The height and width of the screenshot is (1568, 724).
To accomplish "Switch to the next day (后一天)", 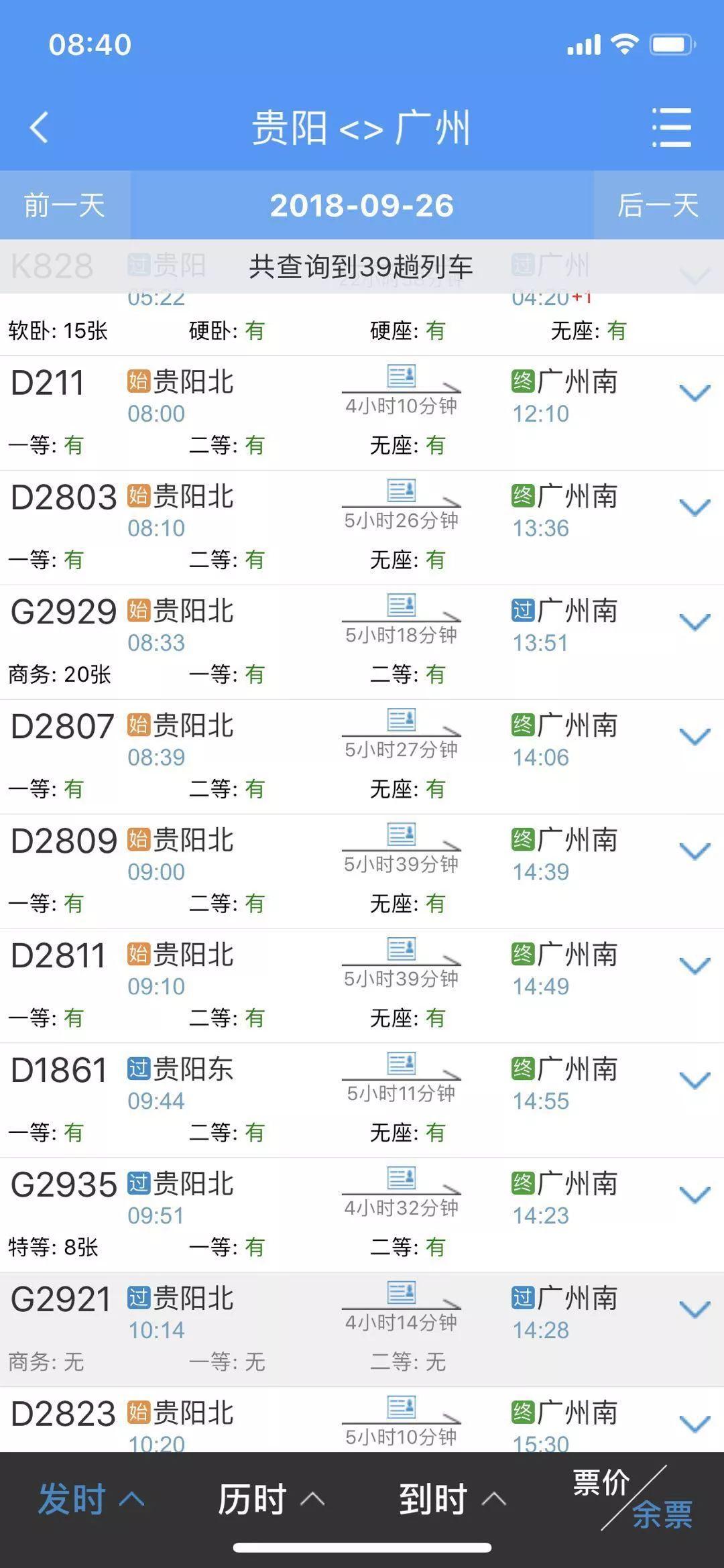I will [x=658, y=205].
